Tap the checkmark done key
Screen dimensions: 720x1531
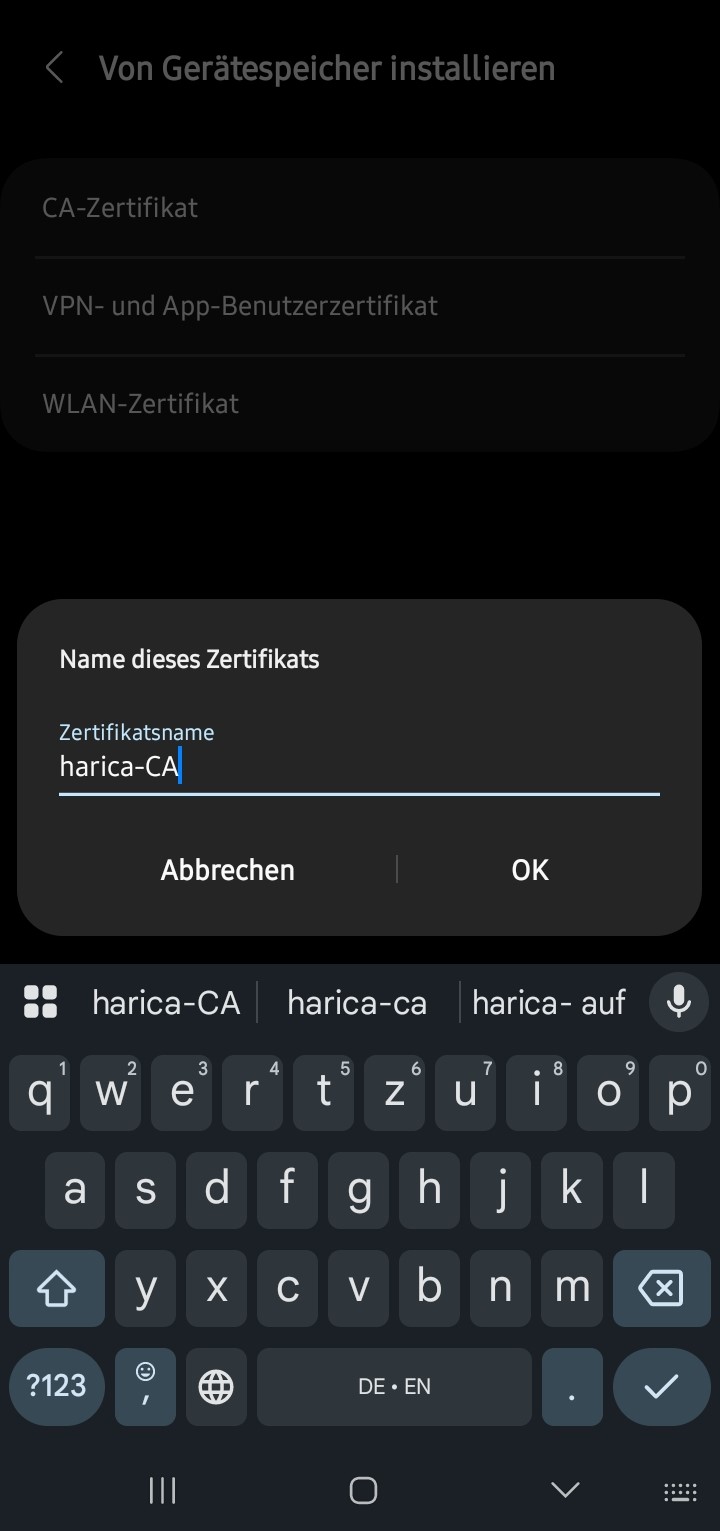[x=661, y=1386]
